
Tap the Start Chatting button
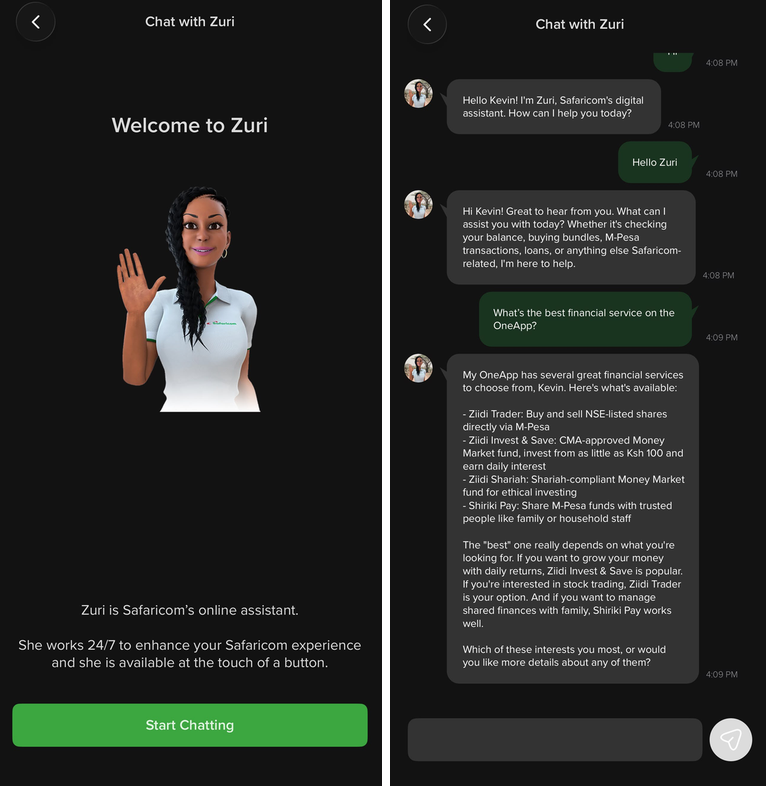[189, 725]
